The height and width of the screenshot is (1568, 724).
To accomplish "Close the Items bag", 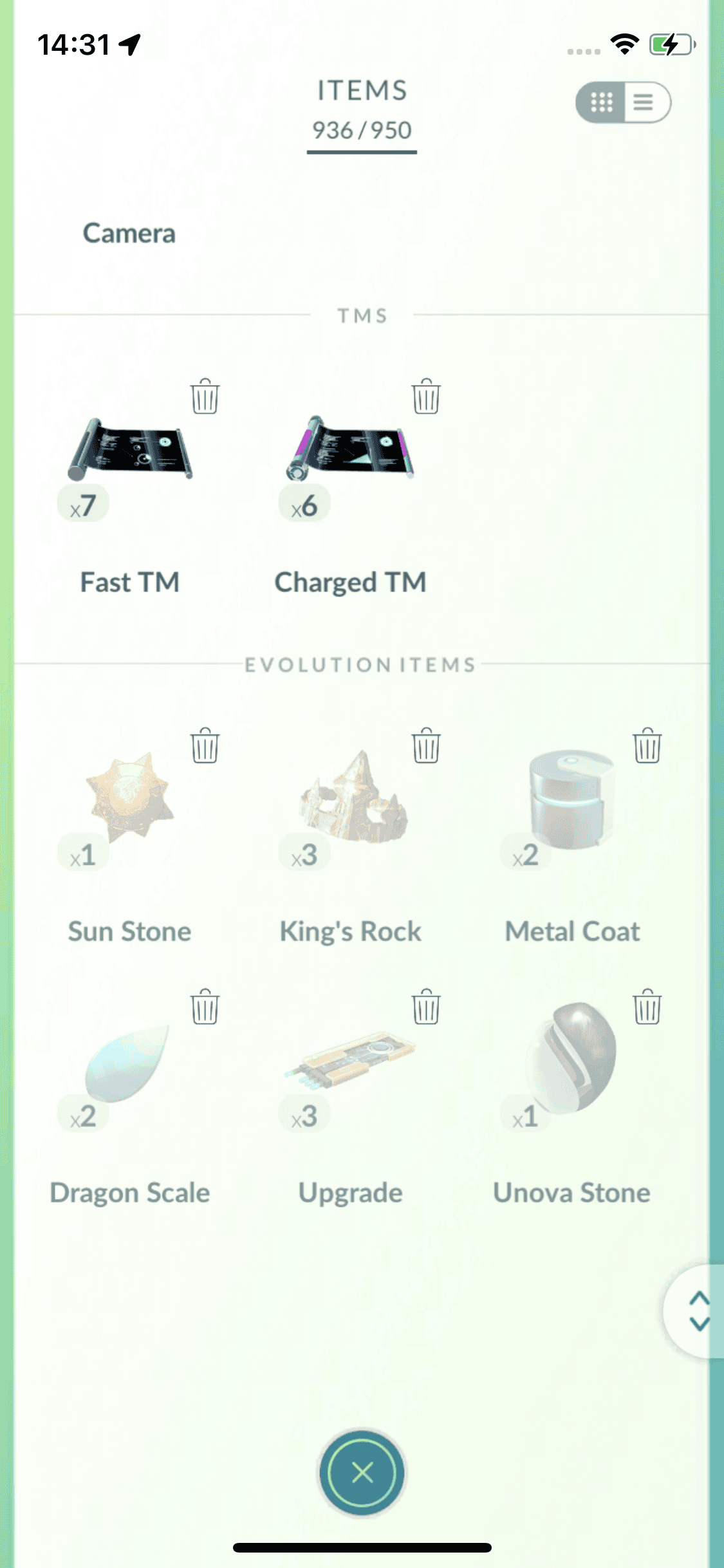I will pos(362,1472).
